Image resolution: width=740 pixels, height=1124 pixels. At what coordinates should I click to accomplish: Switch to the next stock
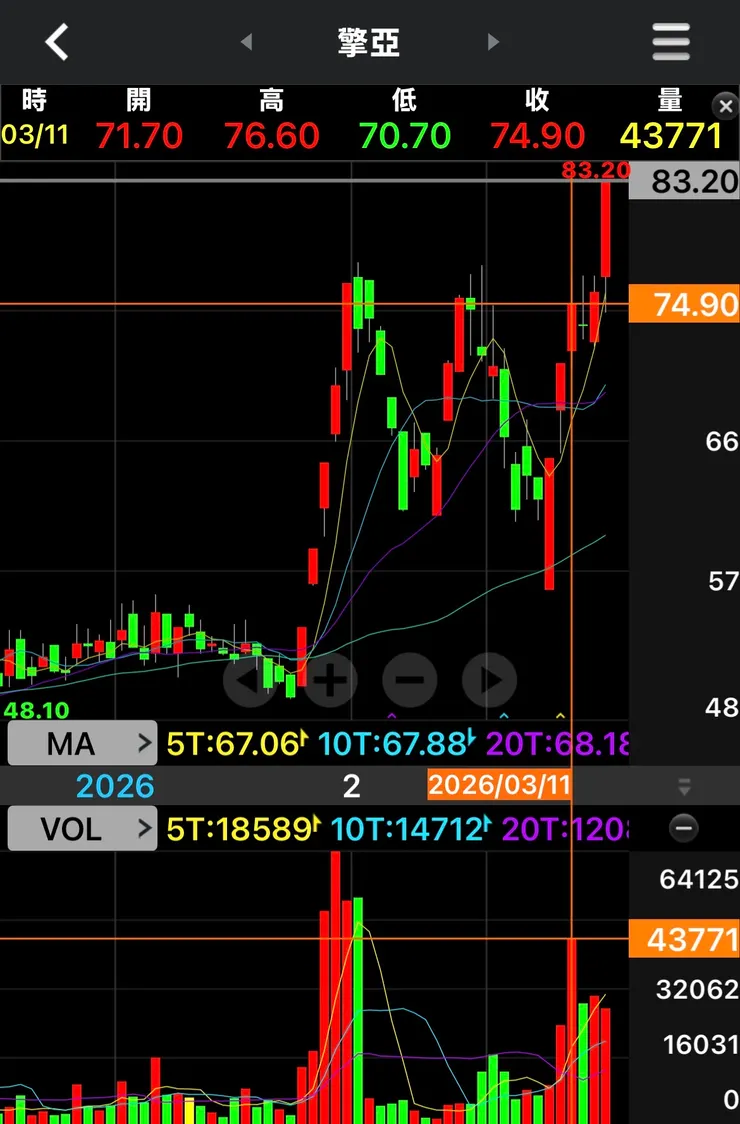[x=492, y=42]
